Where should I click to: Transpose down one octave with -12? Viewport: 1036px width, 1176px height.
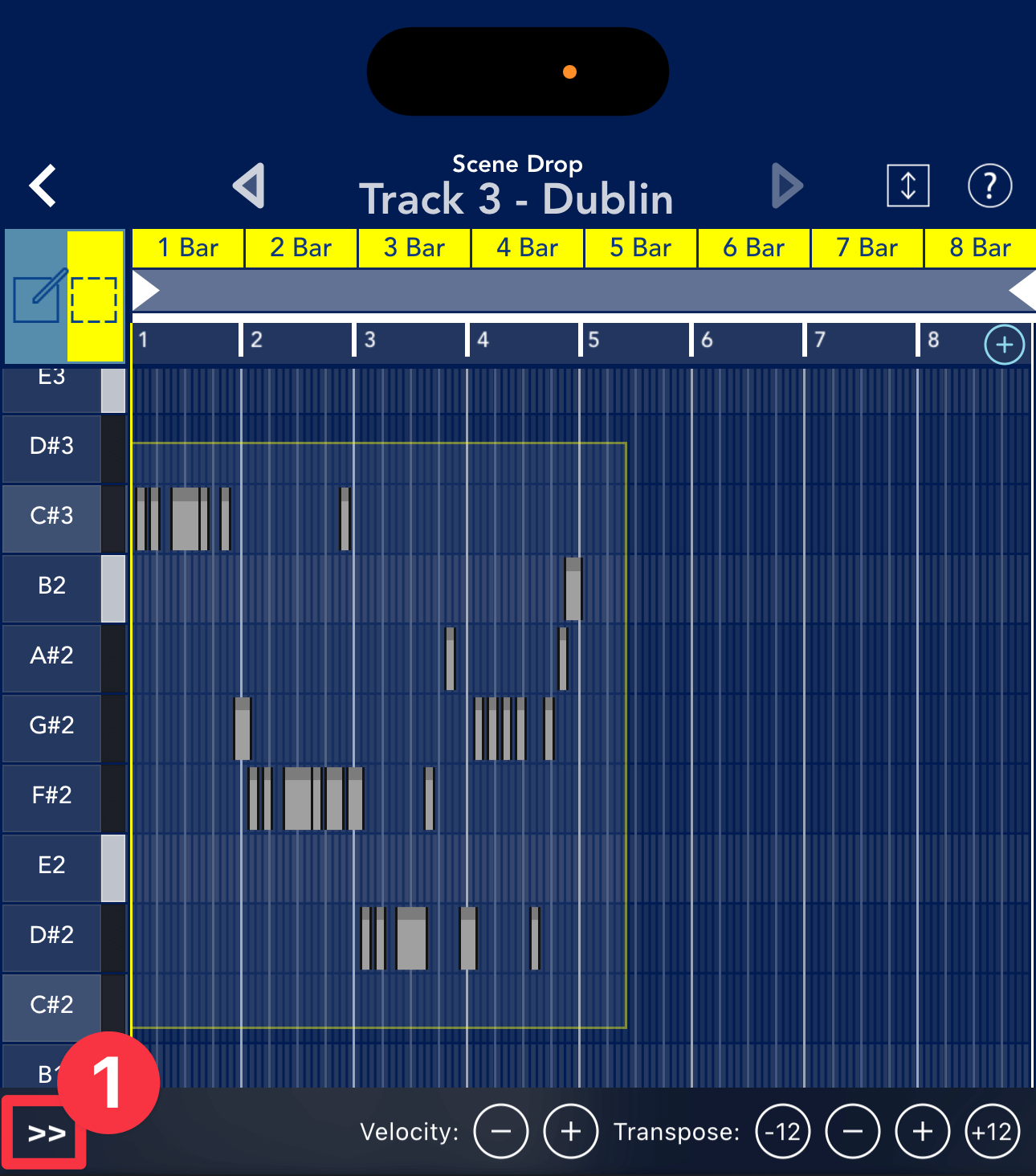coord(783,1132)
